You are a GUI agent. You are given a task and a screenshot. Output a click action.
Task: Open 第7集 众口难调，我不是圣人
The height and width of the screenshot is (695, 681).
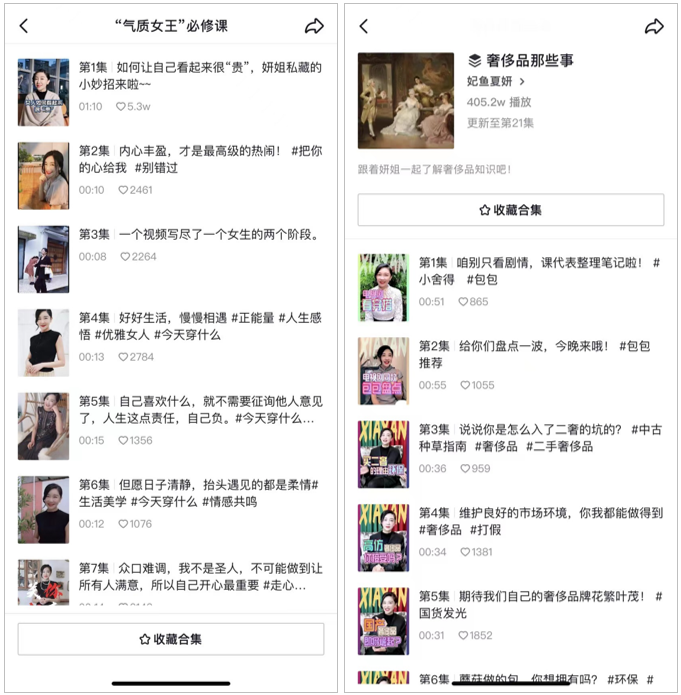tap(199, 576)
